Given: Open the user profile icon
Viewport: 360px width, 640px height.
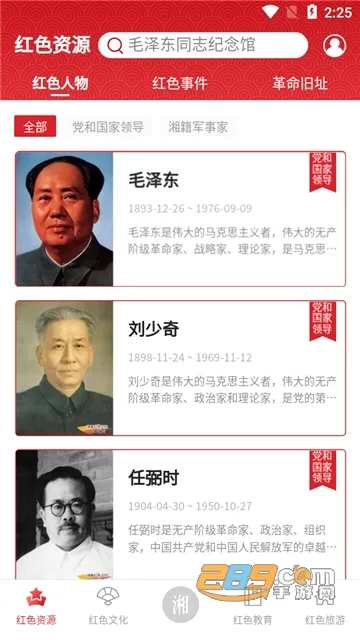Looking at the screenshot, I should [334, 45].
